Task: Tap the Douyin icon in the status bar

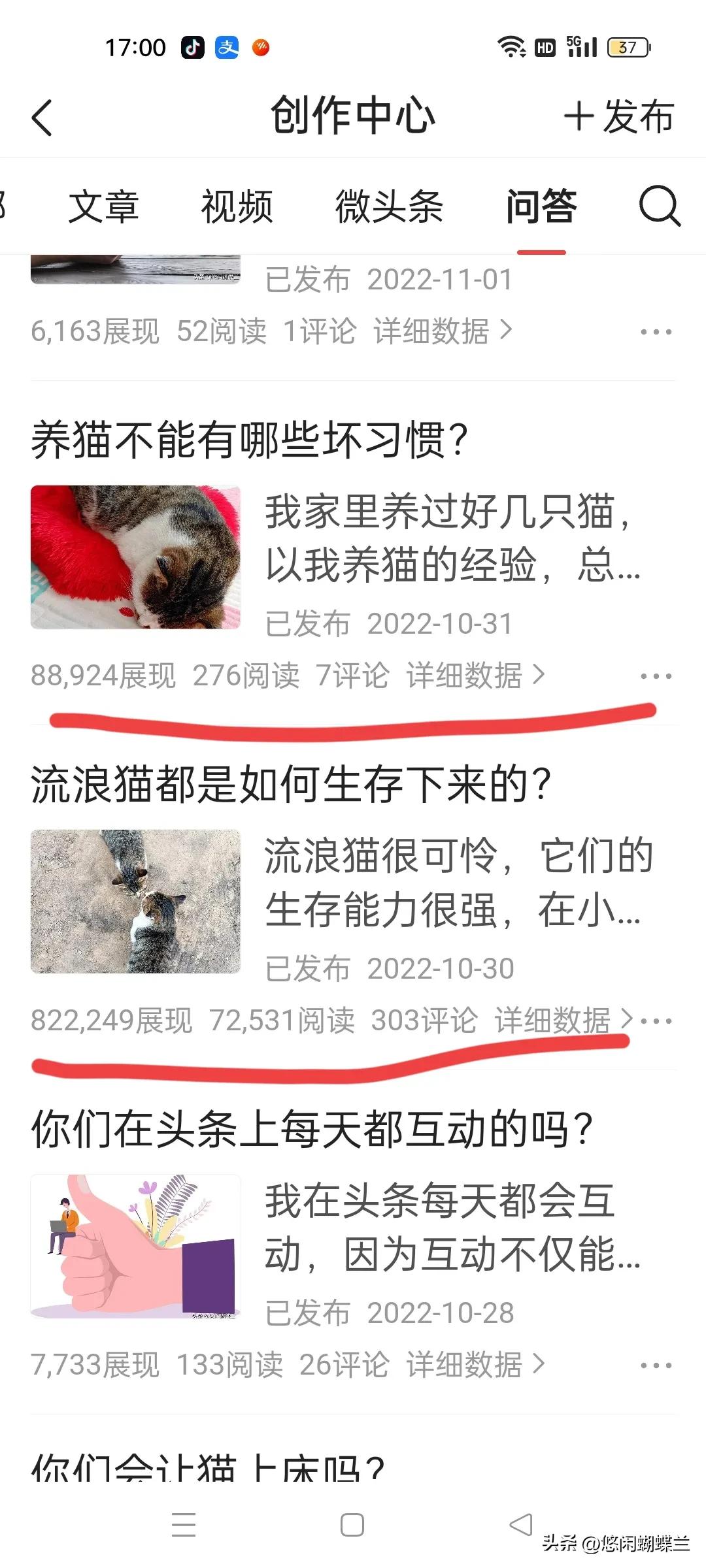Action: 193,47
